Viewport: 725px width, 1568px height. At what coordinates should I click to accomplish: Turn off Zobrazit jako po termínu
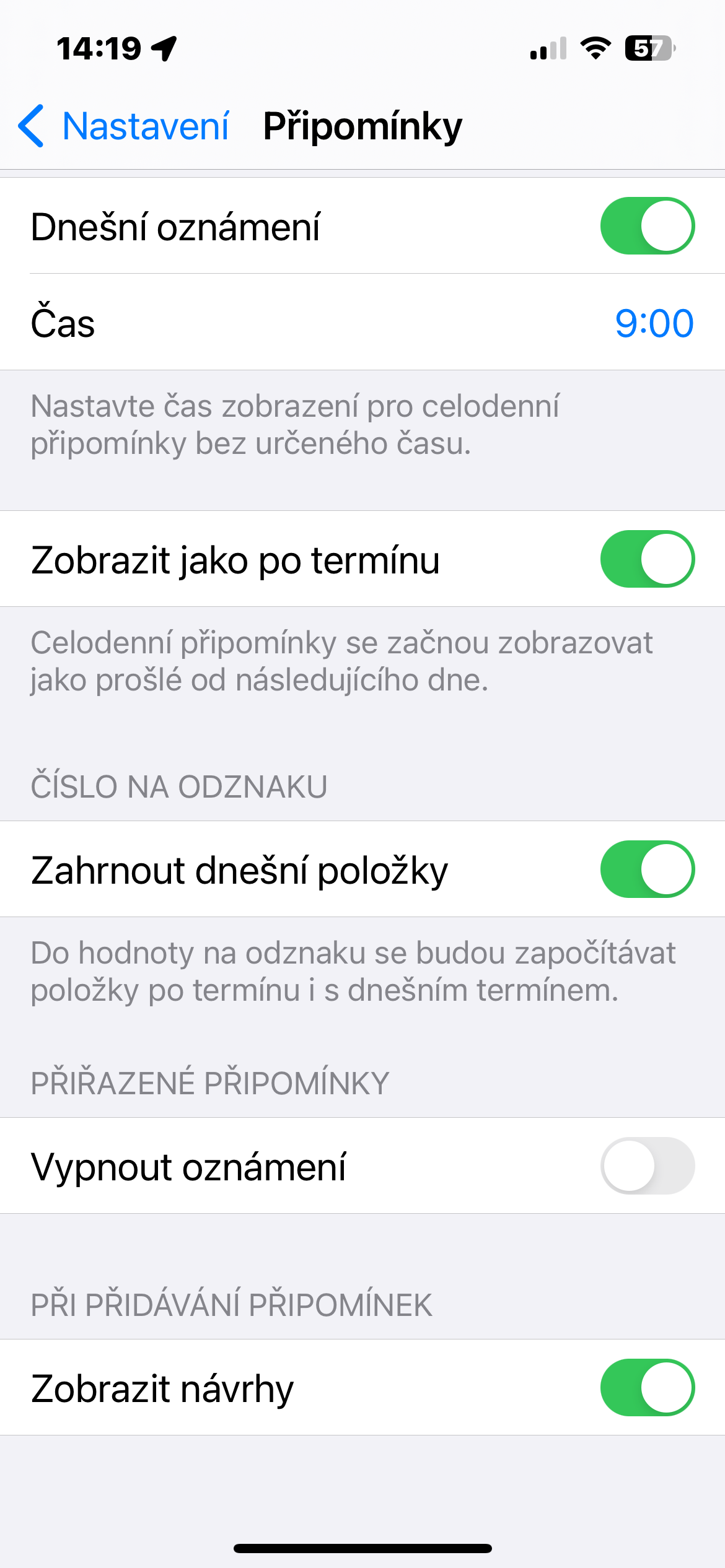click(647, 559)
